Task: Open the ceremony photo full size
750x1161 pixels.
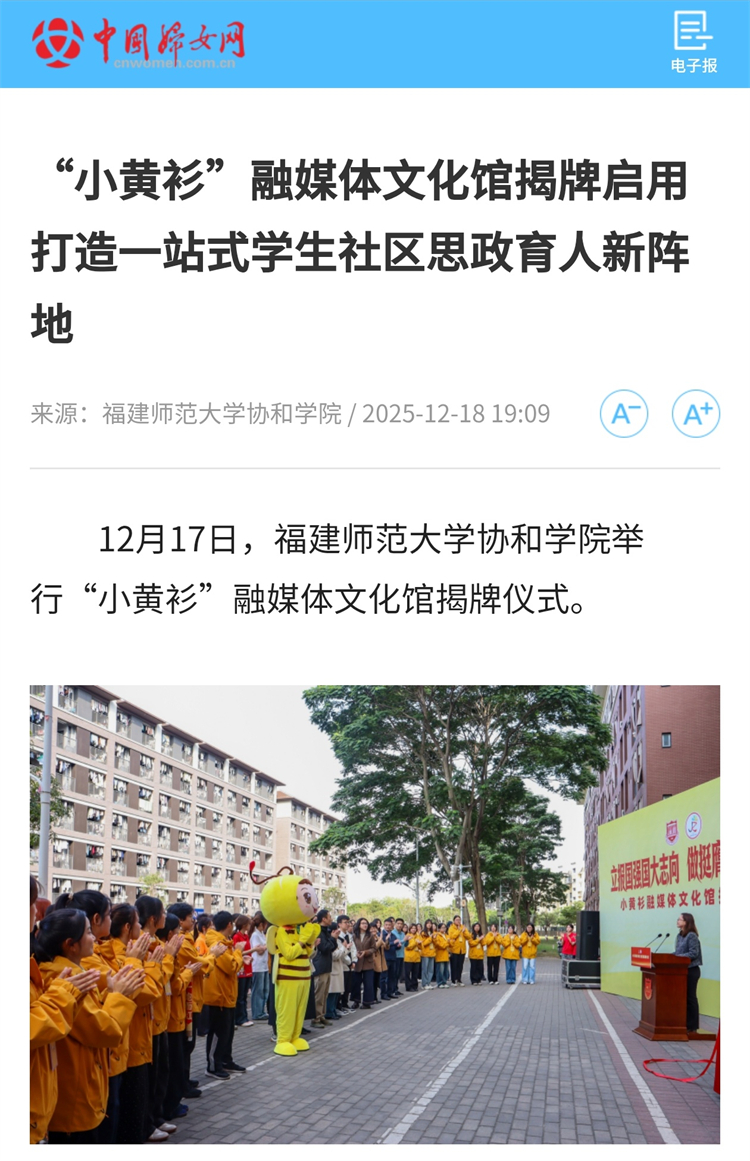Action: click(x=375, y=913)
